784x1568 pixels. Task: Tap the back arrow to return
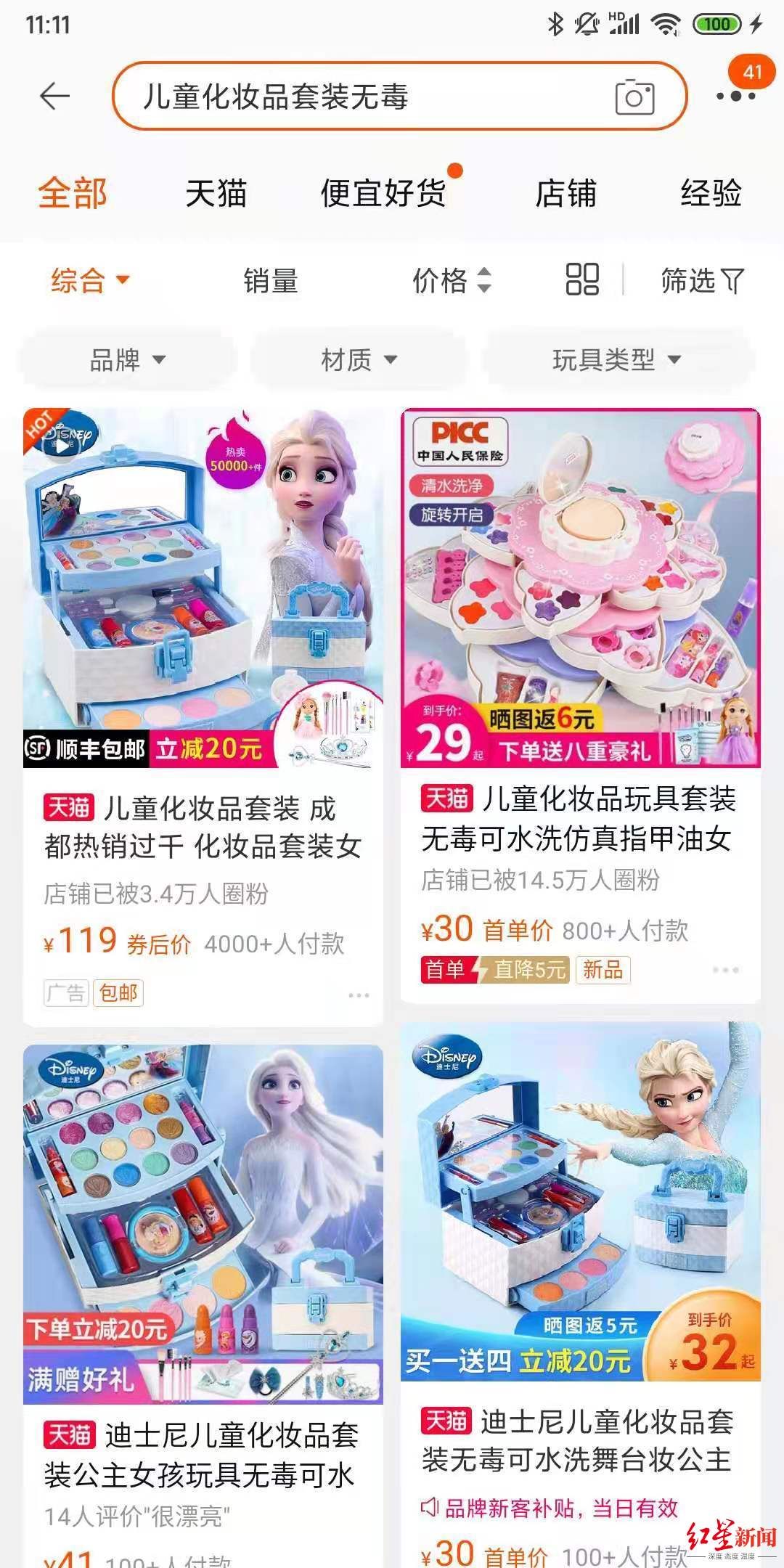[x=54, y=97]
